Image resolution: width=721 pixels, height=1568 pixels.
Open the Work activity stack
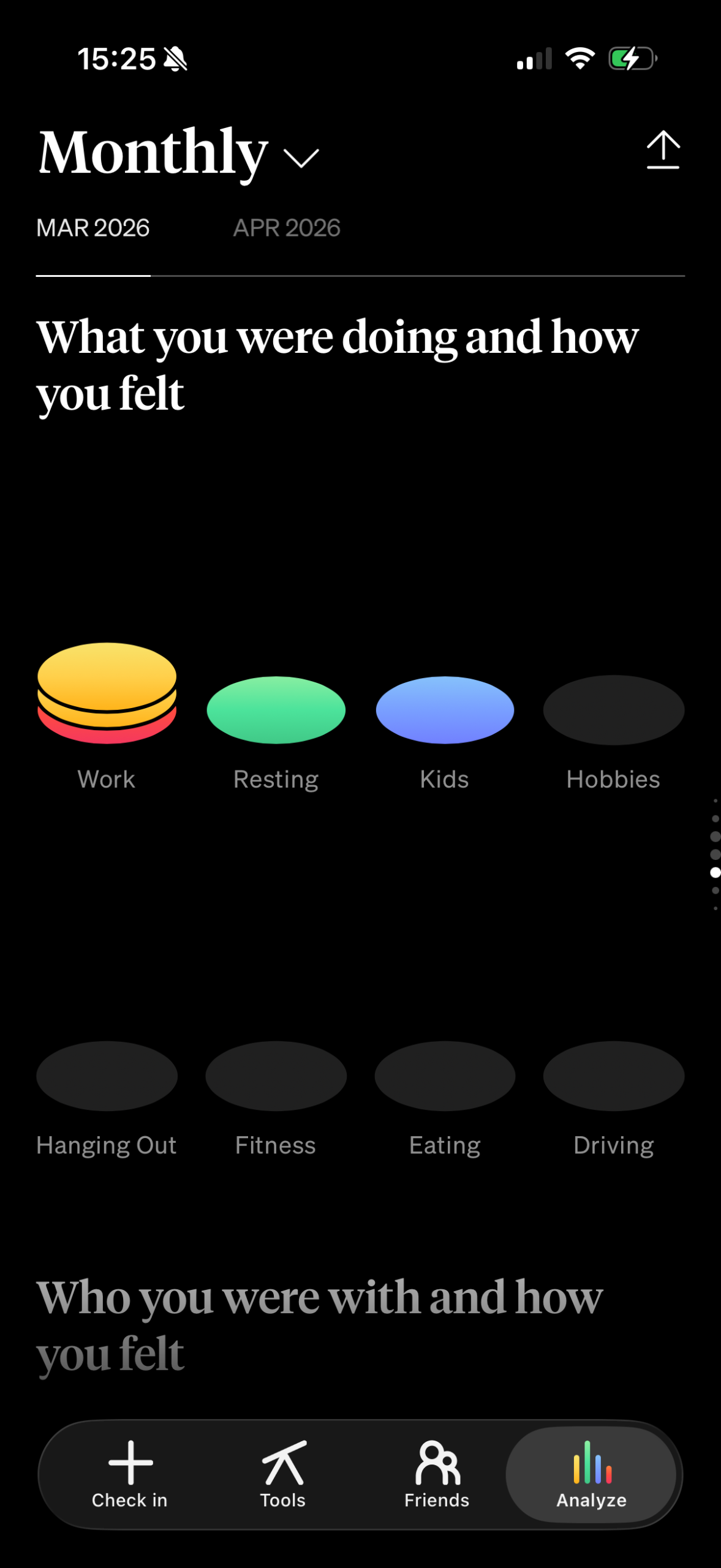(107, 693)
